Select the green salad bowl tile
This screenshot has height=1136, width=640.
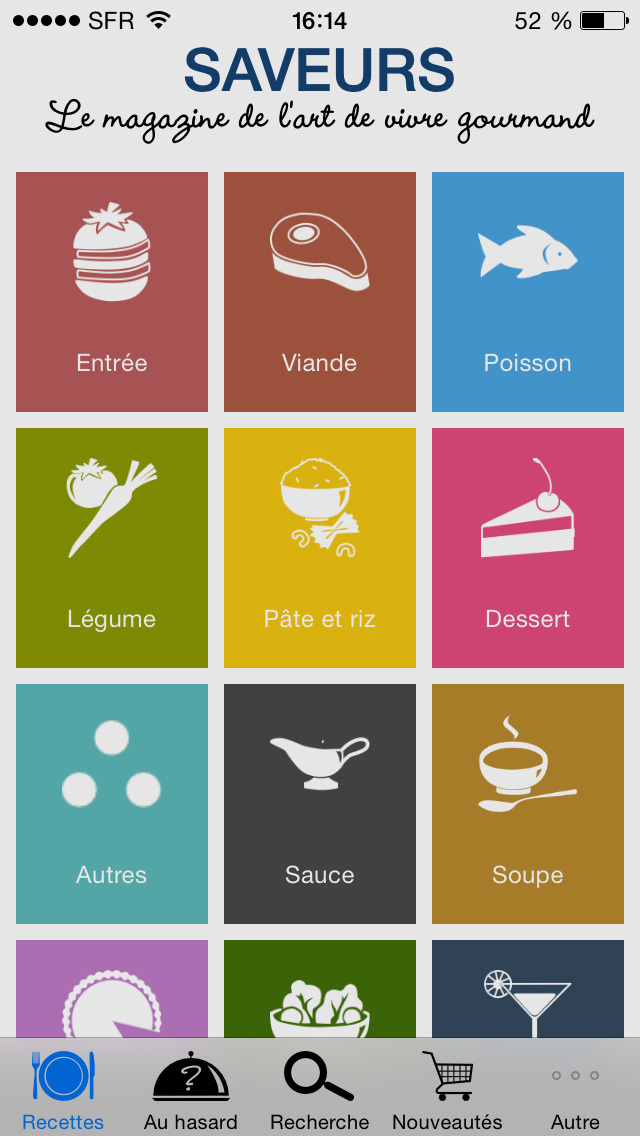[x=320, y=989]
